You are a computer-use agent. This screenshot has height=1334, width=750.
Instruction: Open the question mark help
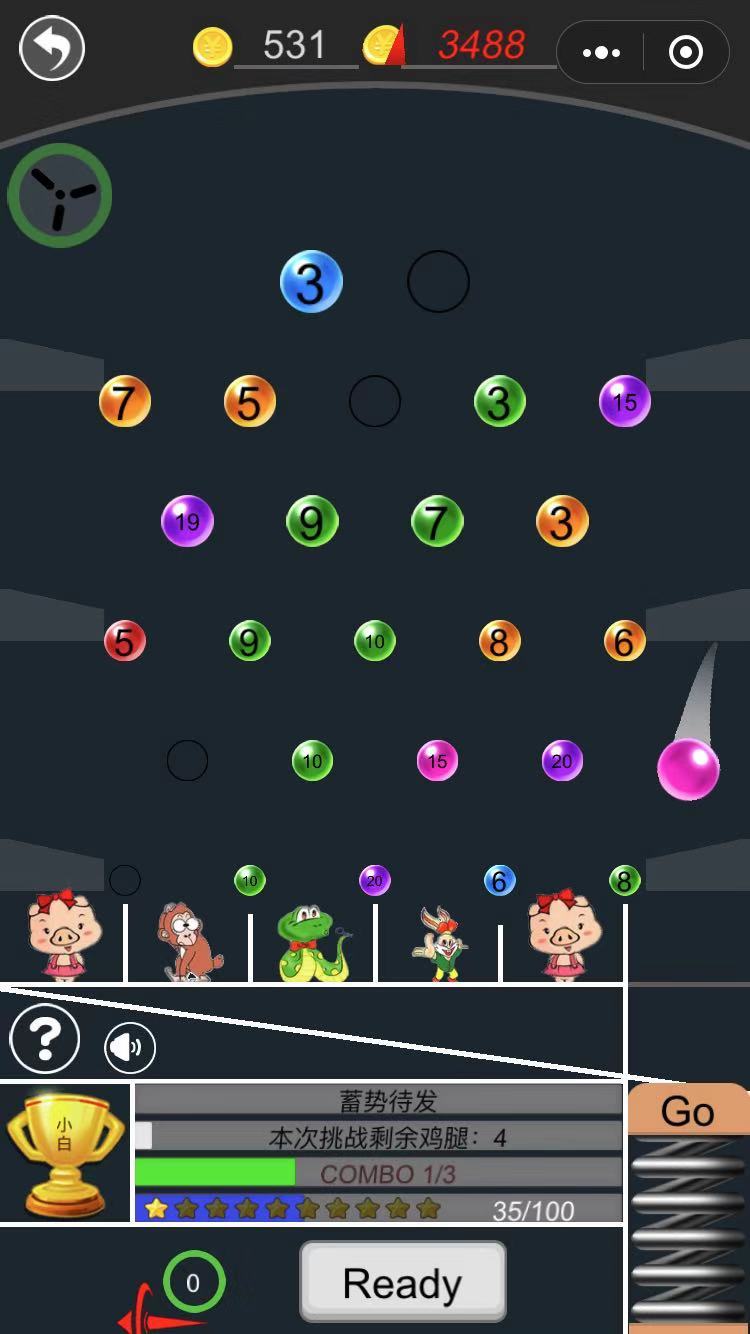tap(45, 1040)
